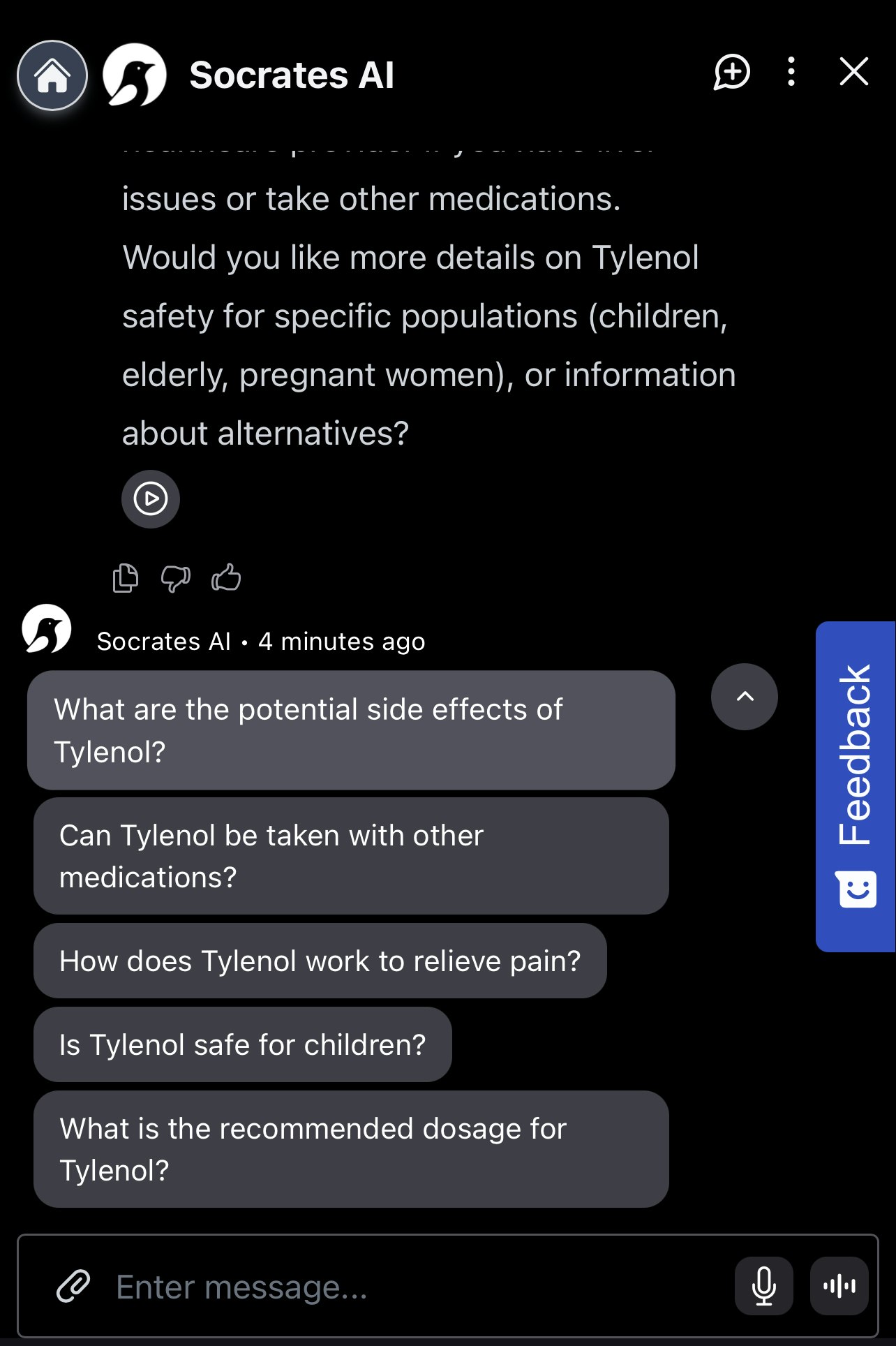Start a new chat
The height and width of the screenshot is (1346, 896).
pos(731,72)
